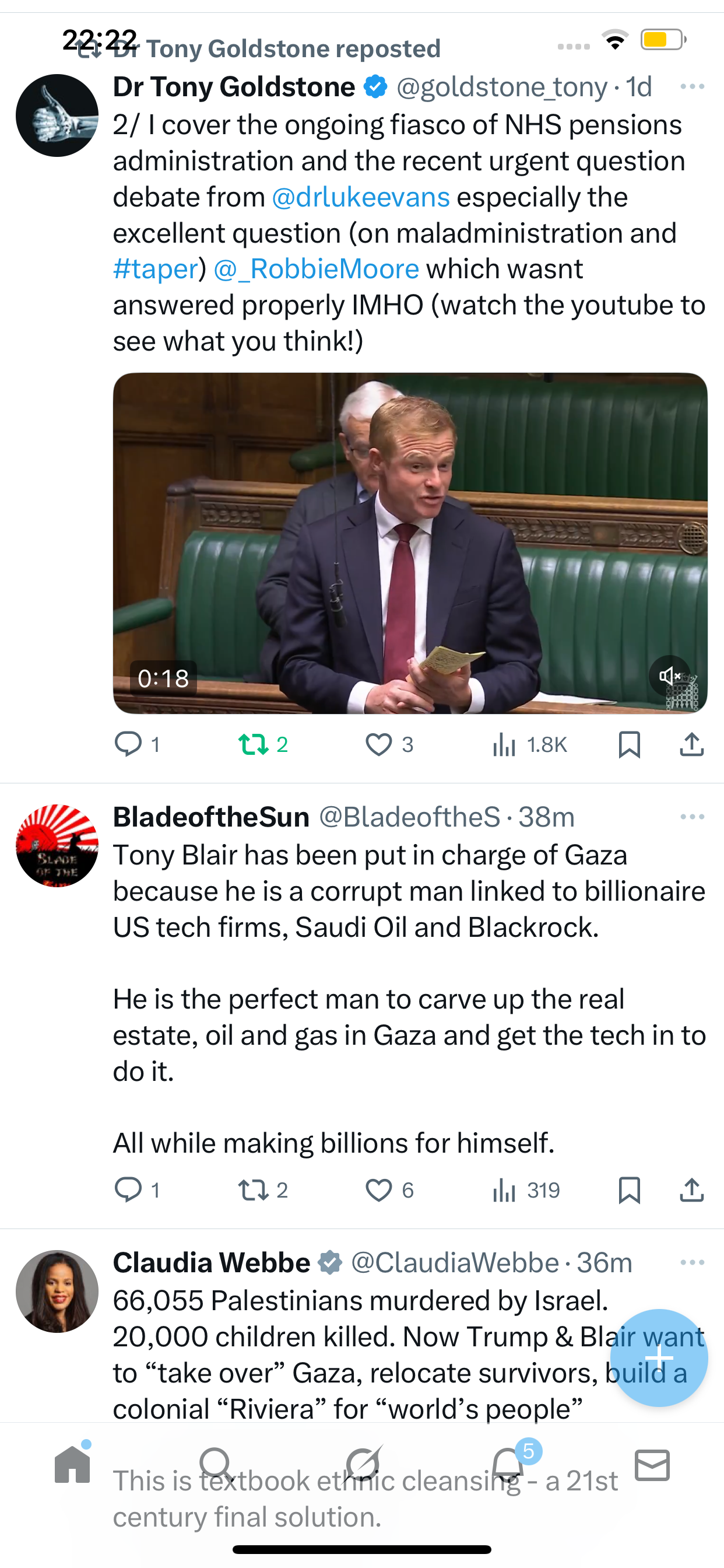The width and height of the screenshot is (724, 1568).
Task: Open the overflow menu on Dr Tony Goldstone's post
Action: pos(692,87)
